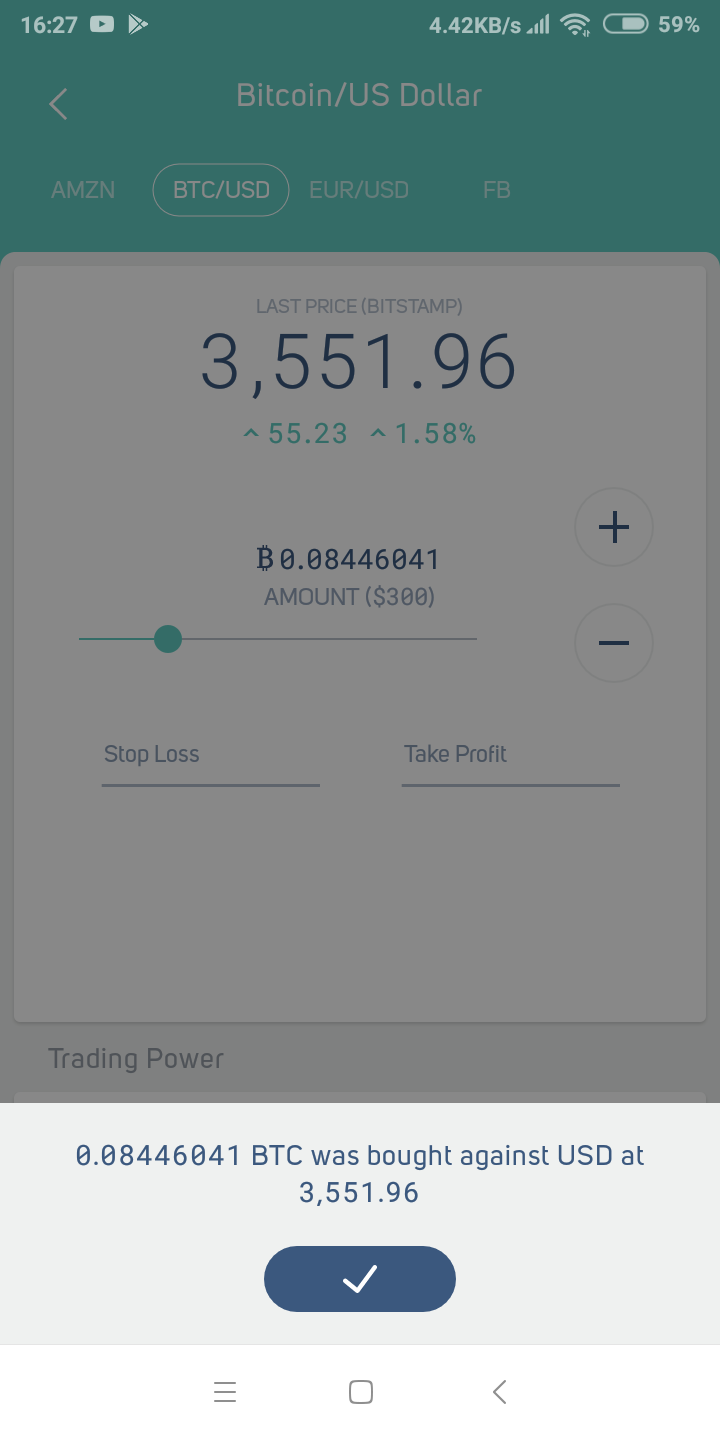
Task: Confirm the purchase with the checkmark button
Action: pyautogui.click(x=360, y=1278)
